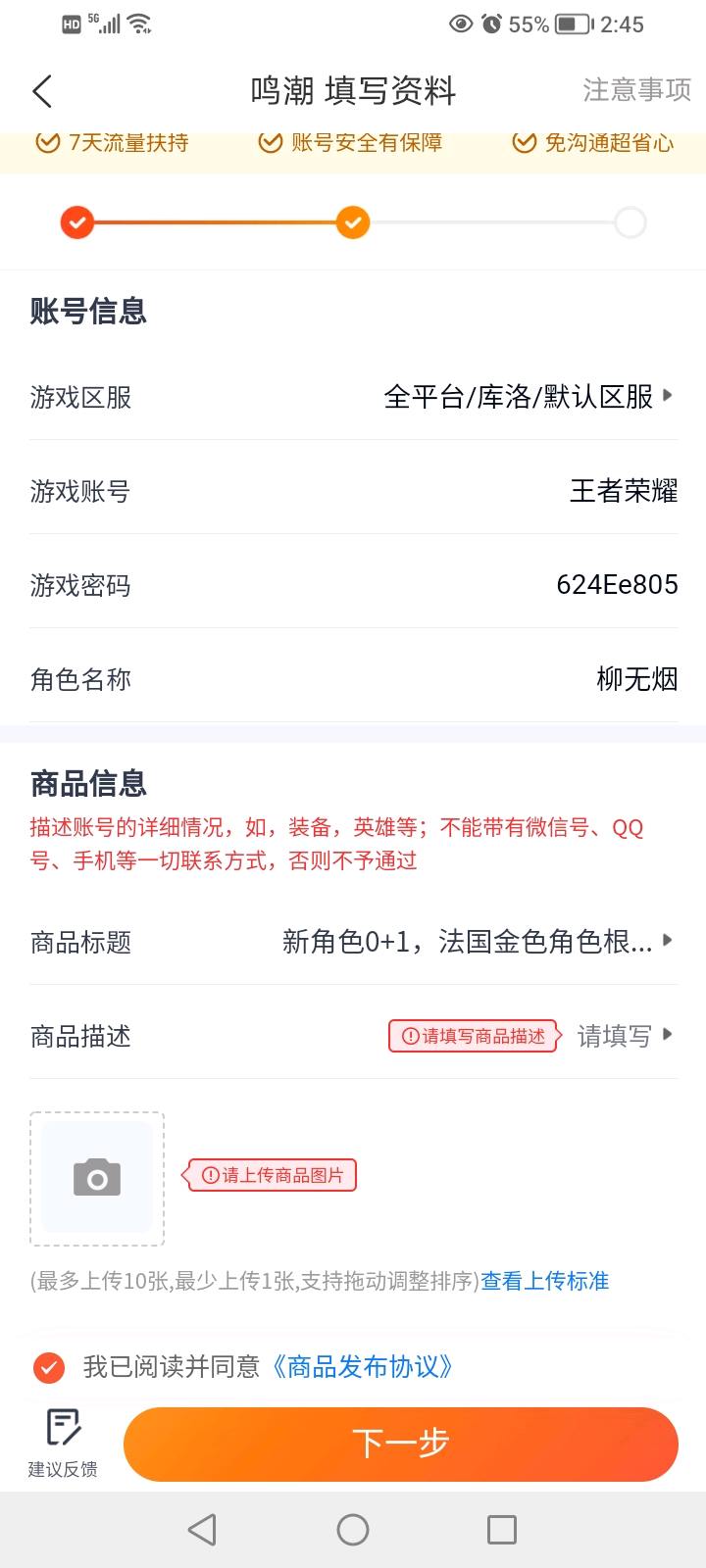This screenshot has width=706, height=1568.
Task: Uncheck the 我已阅读并同意 agreement box
Action: point(49,1367)
